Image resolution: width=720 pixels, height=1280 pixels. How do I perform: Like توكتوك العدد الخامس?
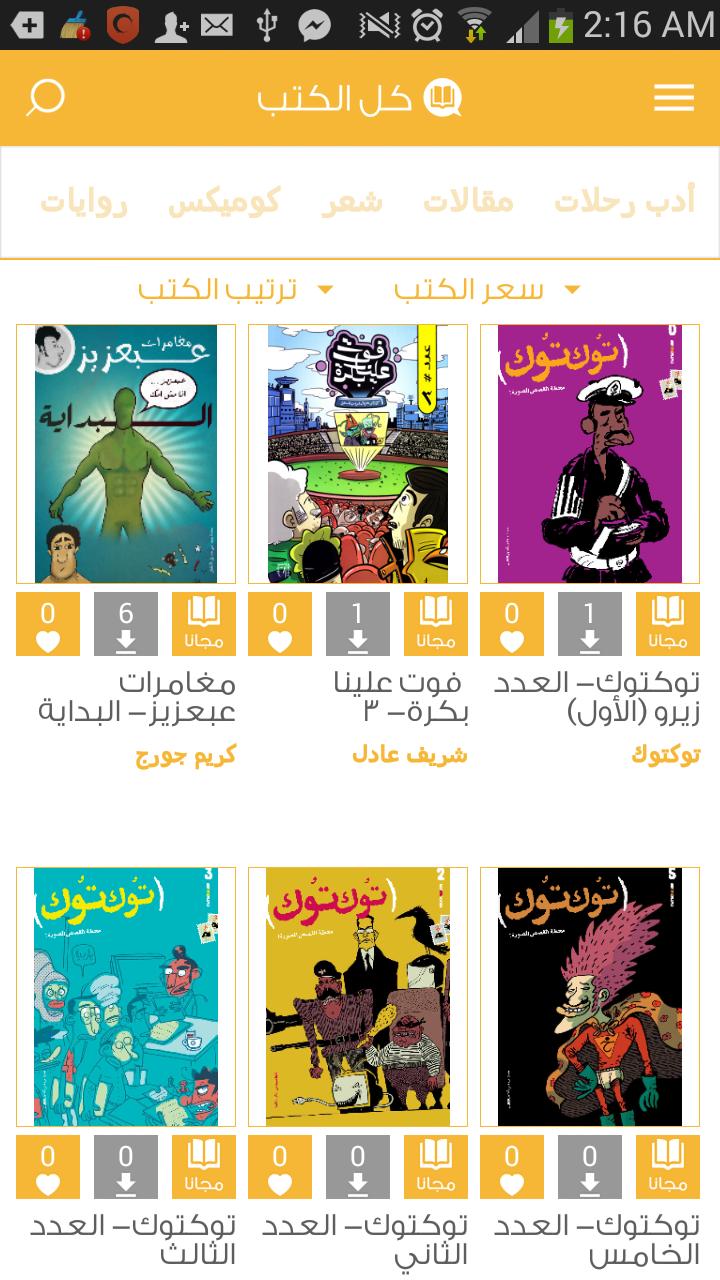tap(512, 1167)
